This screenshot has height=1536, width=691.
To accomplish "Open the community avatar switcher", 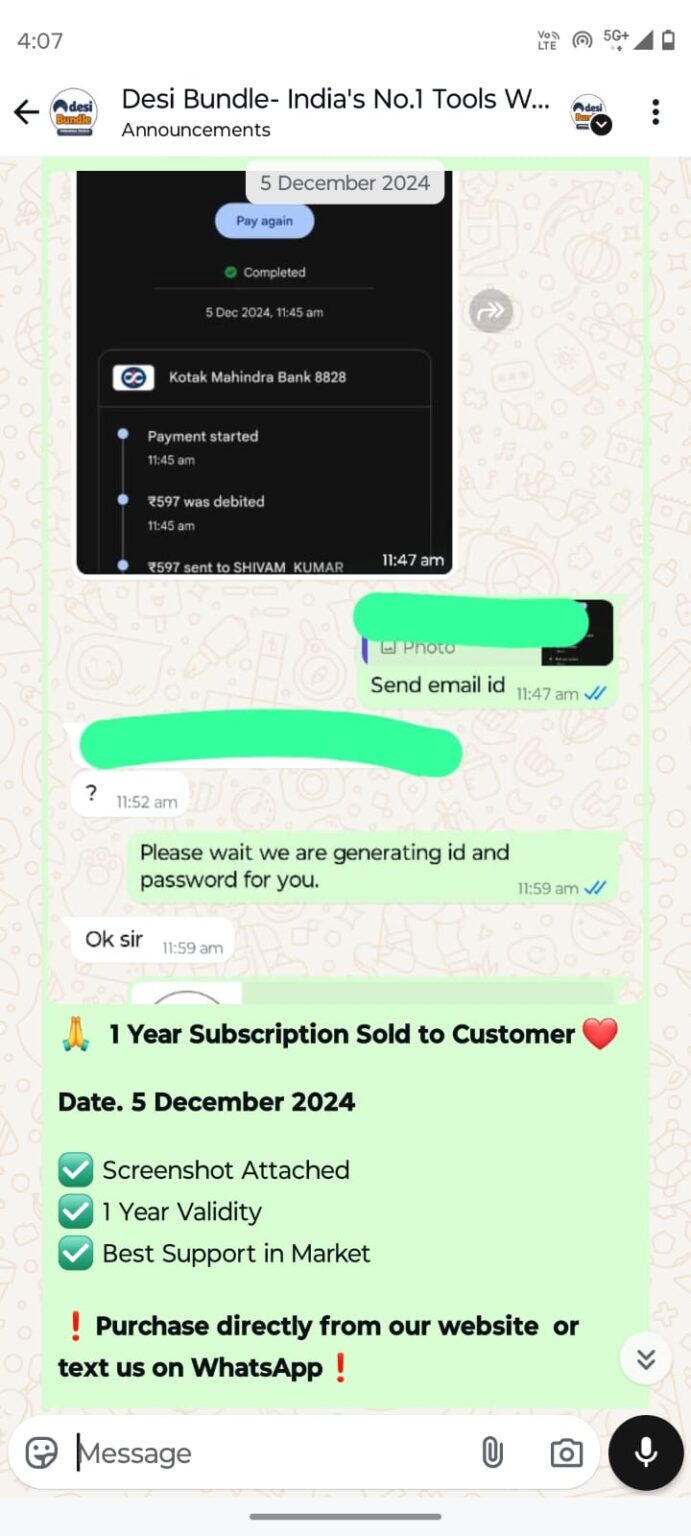I will coord(590,113).
